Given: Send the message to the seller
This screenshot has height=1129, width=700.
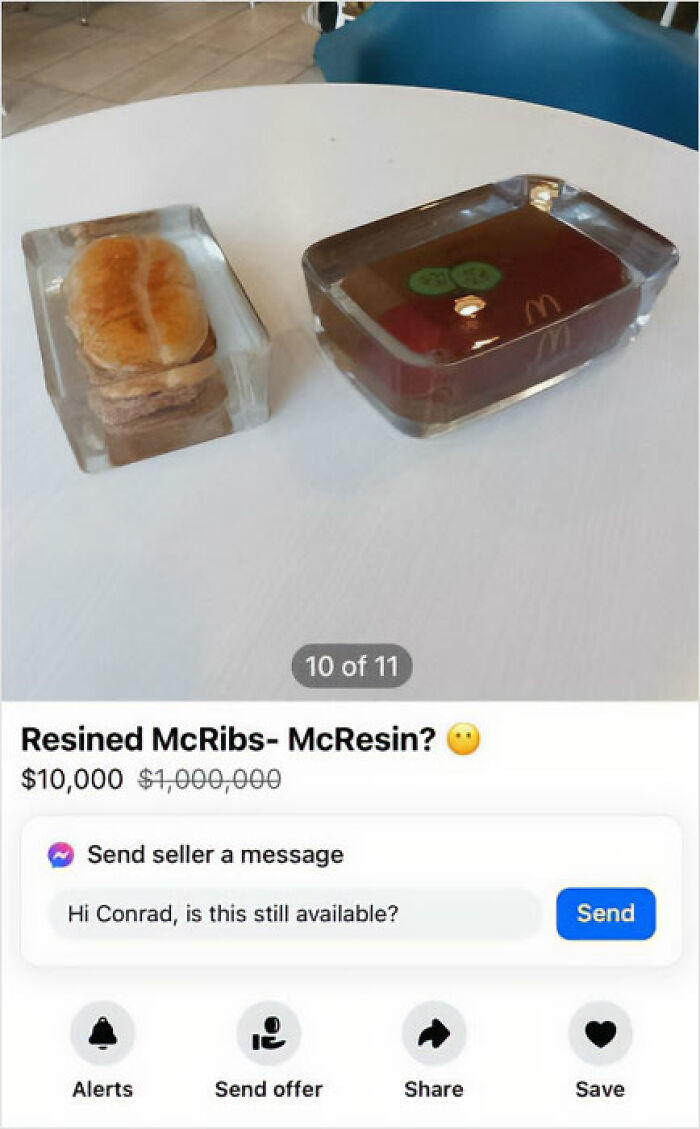Looking at the screenshot, I should [x=605, y=913].
